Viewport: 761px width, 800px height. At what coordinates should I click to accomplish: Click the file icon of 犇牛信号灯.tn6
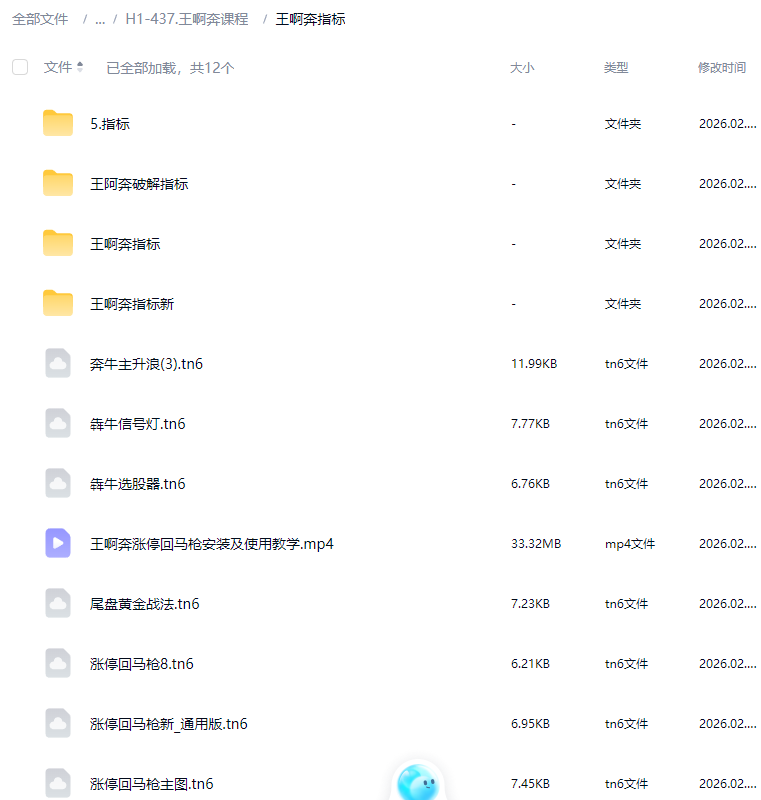point(57,423)
